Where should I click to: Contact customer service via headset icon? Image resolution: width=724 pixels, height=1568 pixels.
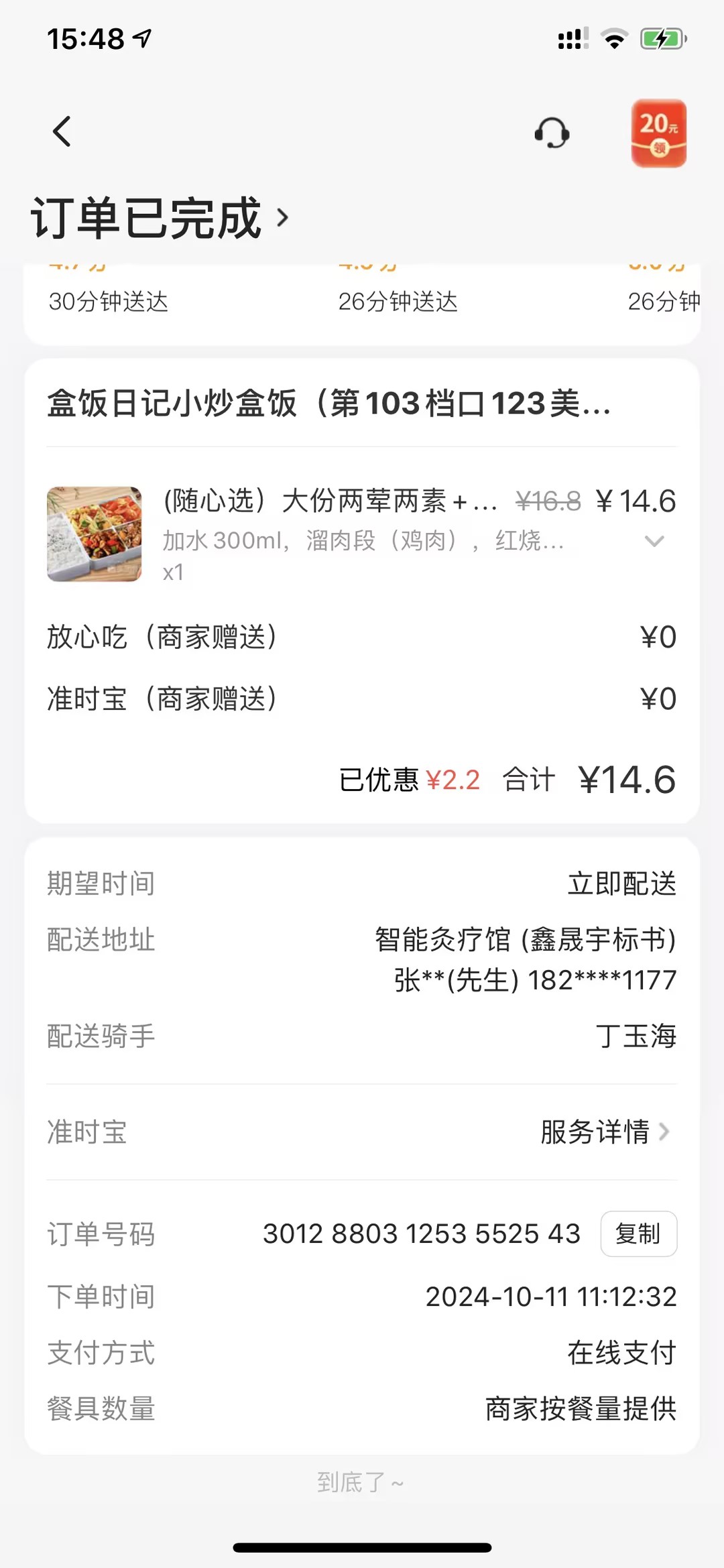(552, 133)
